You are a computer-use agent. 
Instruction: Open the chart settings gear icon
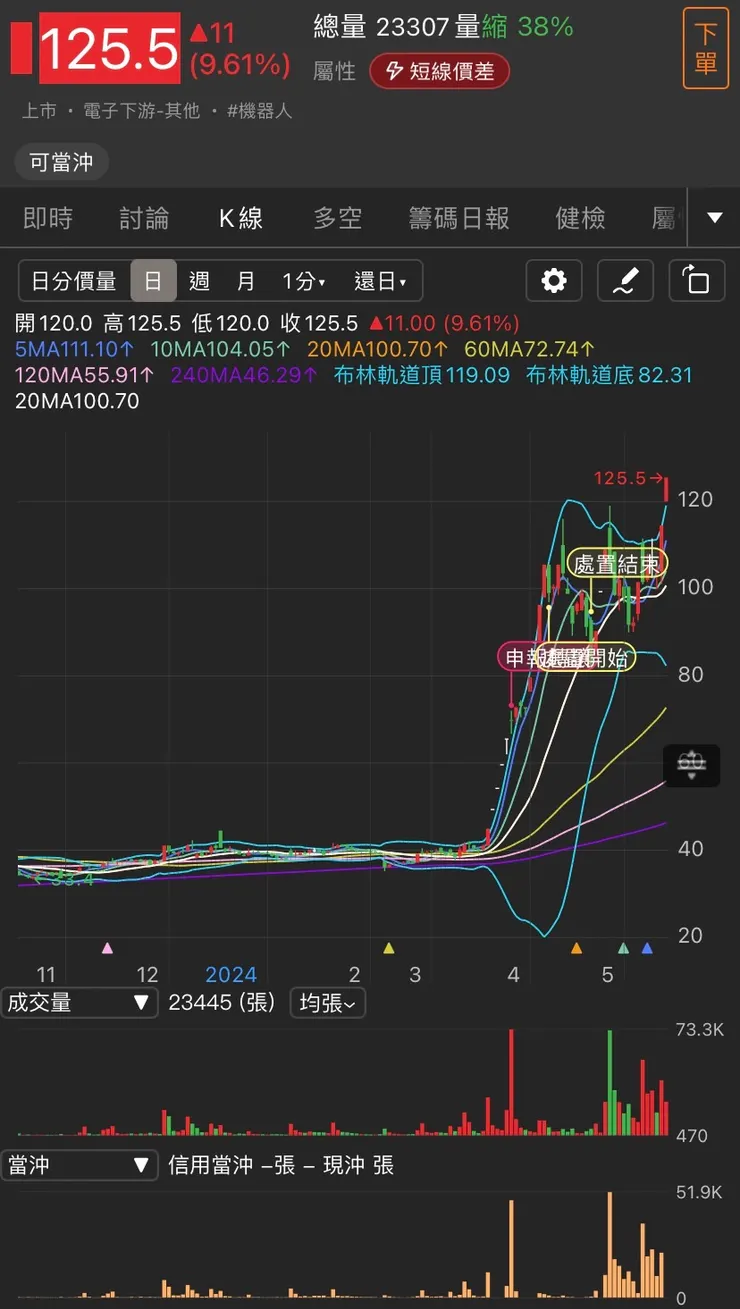click(553, 281)
